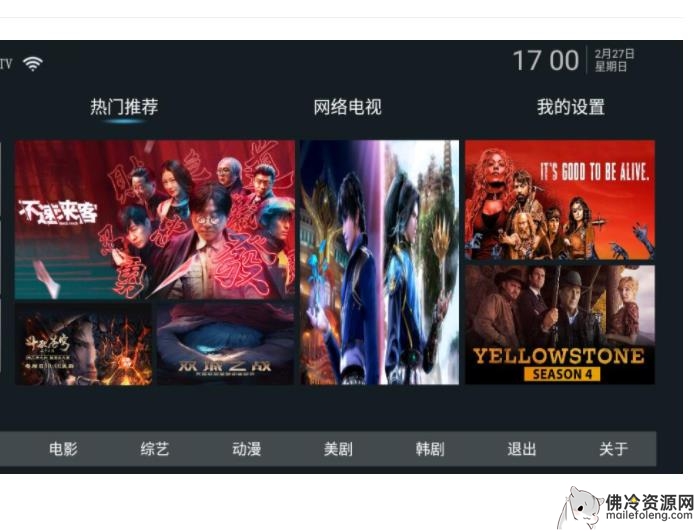Viewport: 700px width, 531px height.
Task: Switch to the 网络电视 tab
Action: tap(347, 107)
